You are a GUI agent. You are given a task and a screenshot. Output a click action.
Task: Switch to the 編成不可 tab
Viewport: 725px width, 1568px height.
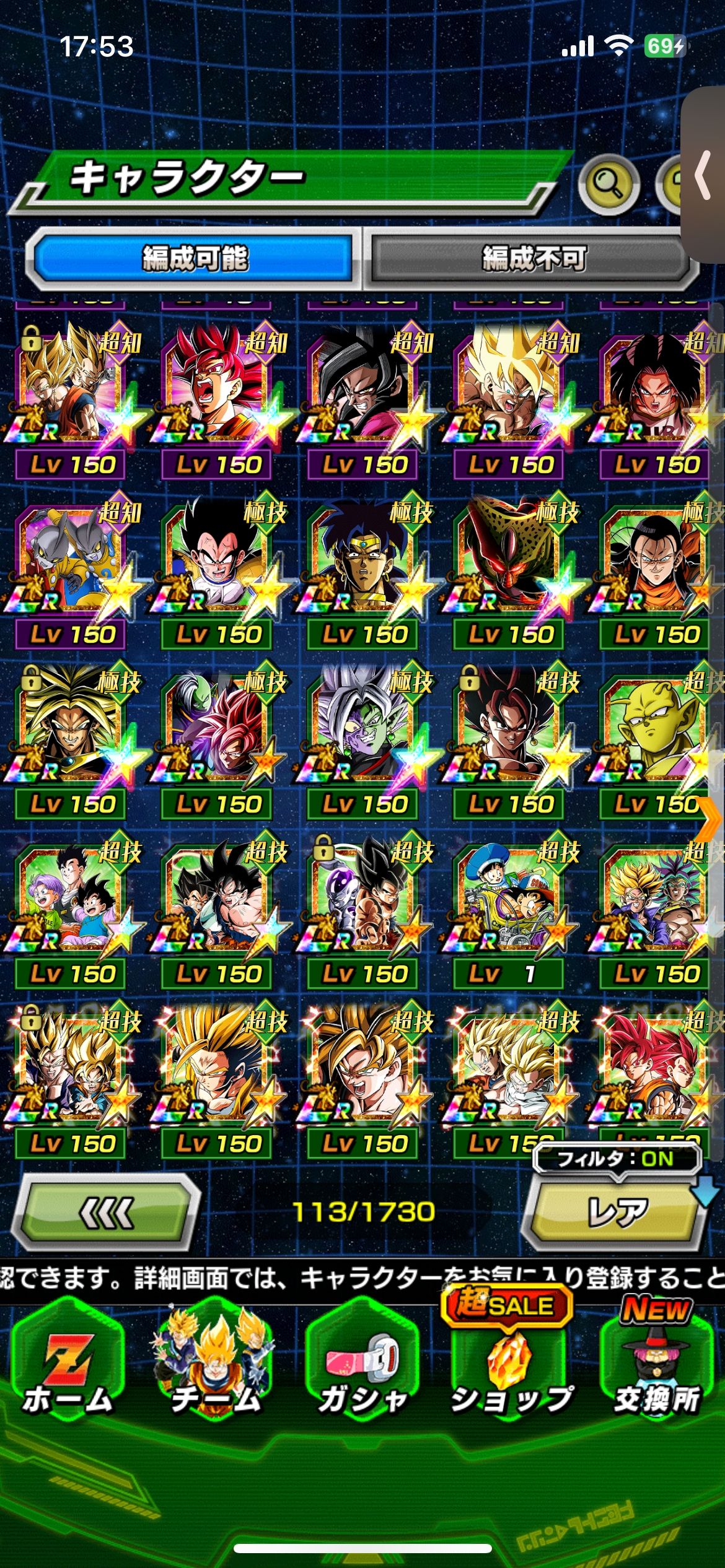click(x=533, y=258)
